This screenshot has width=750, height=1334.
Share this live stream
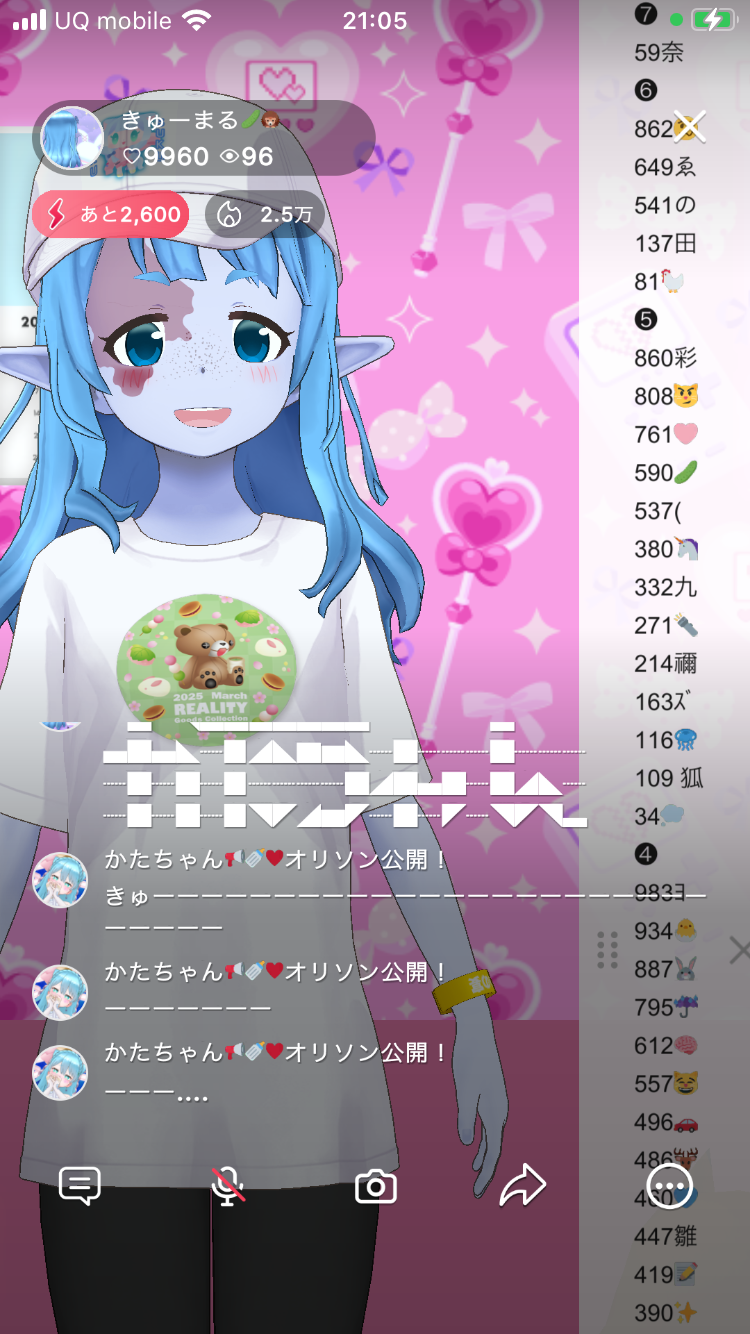pos(522,1186)
